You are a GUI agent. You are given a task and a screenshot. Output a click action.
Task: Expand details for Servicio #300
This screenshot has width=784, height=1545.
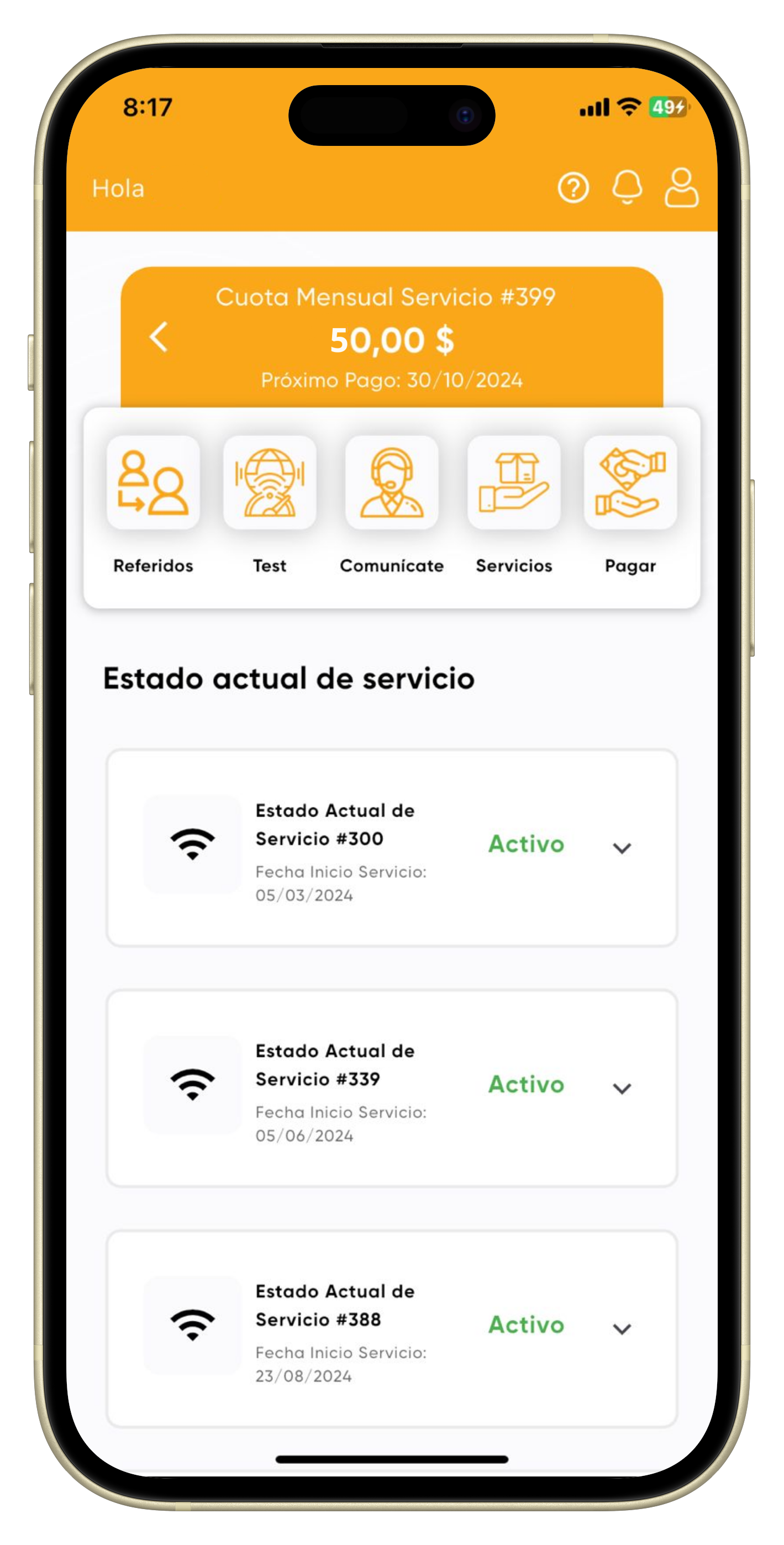(622, 848)
